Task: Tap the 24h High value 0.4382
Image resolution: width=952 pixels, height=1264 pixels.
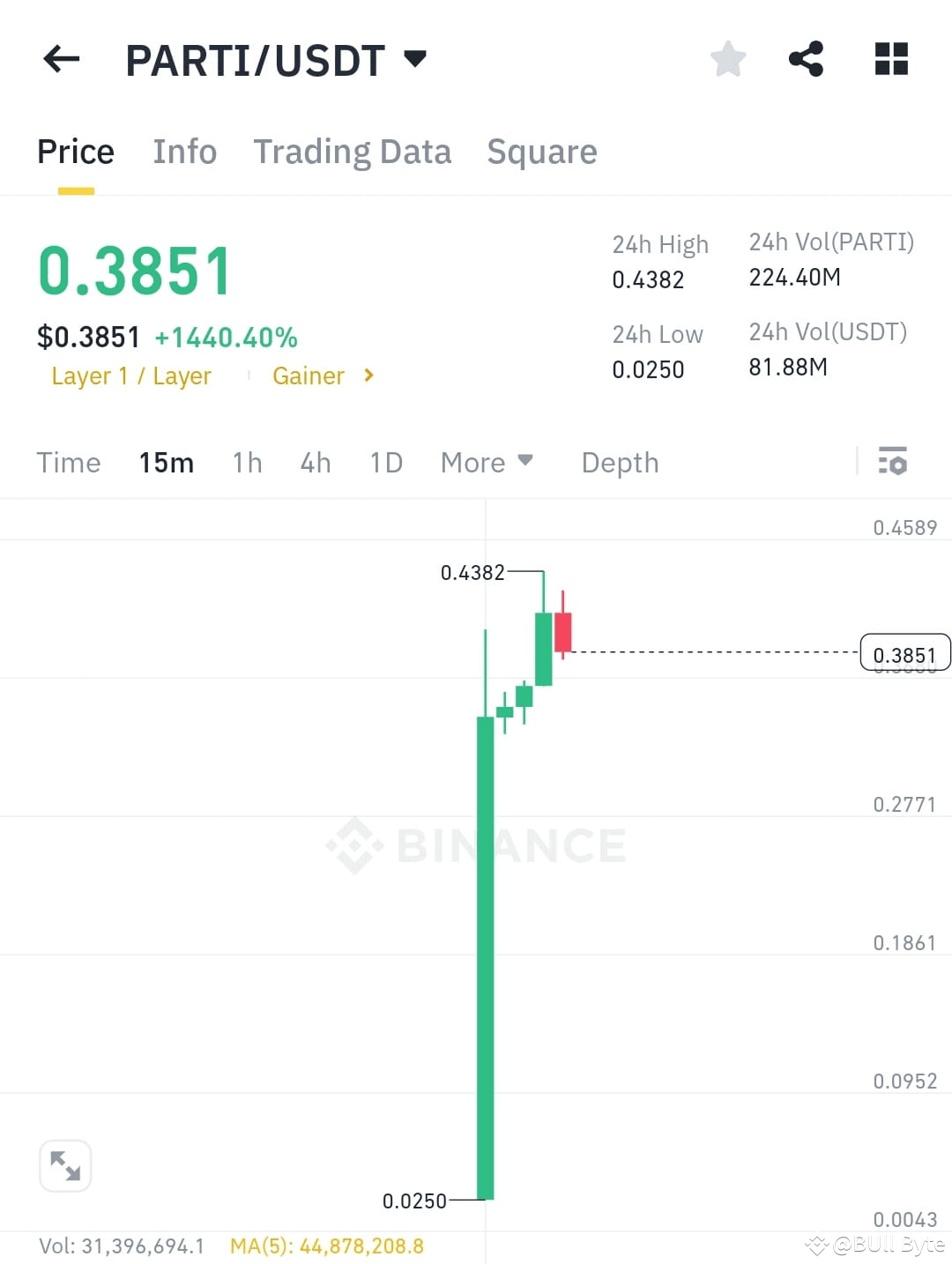Action: [648, 279]
